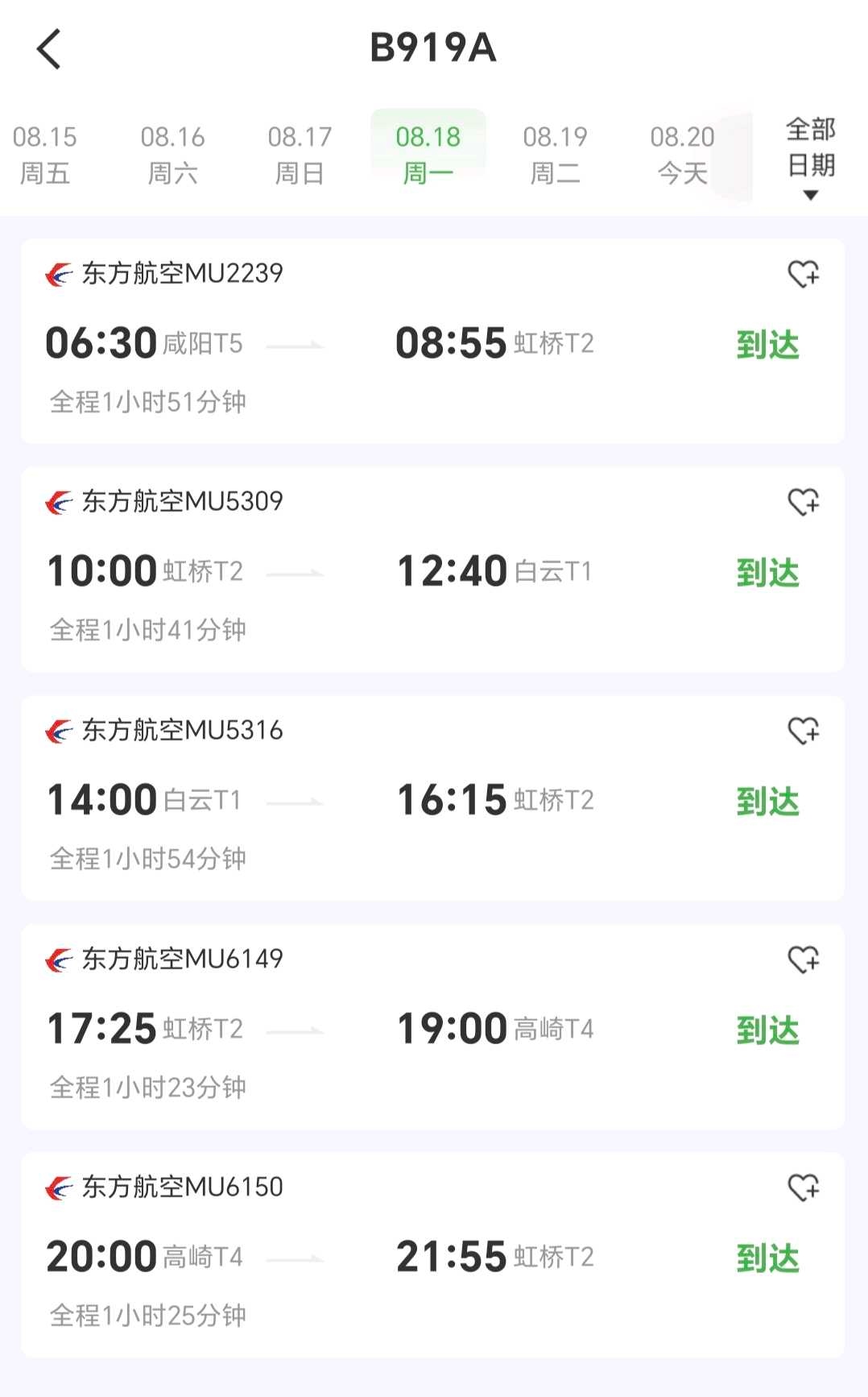This screenshot has width=868, height=1397.
Task: View details of flight MU5316
Action: pyautogui.click(x=433, y=798)
